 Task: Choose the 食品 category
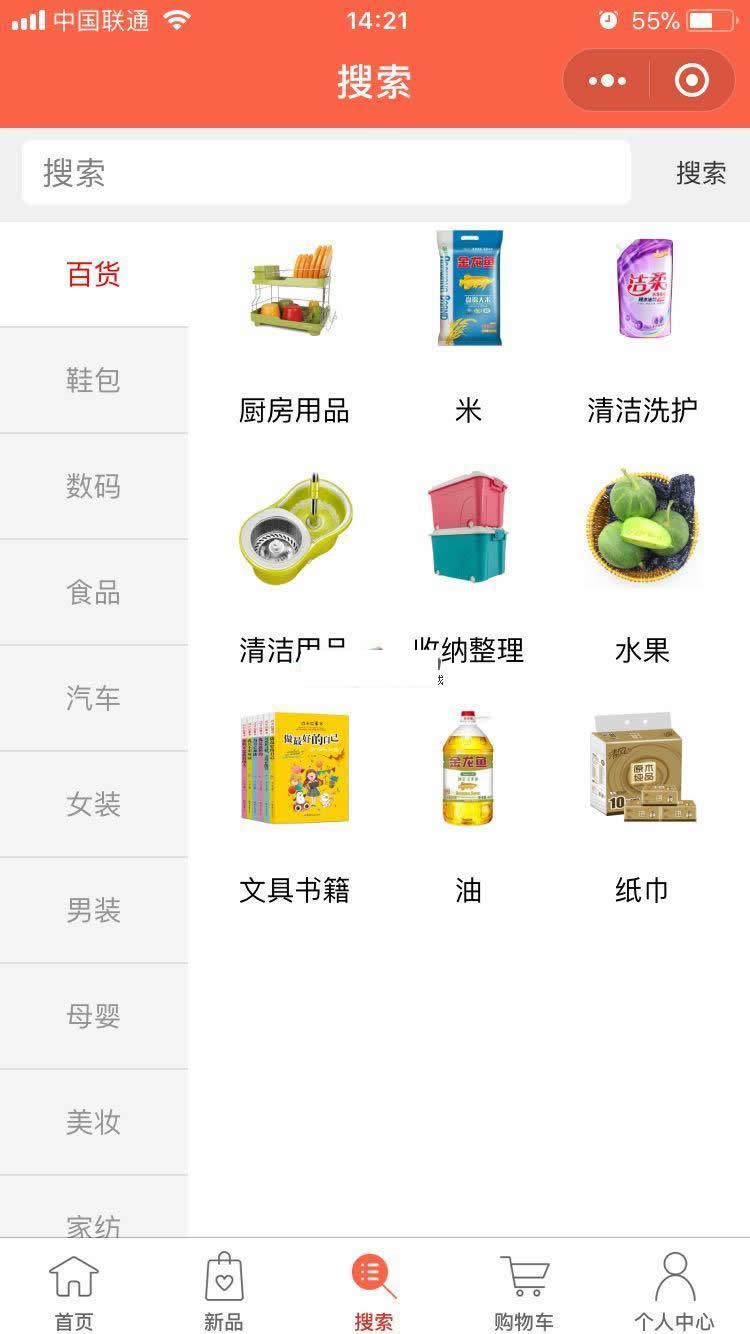point(93,592)
